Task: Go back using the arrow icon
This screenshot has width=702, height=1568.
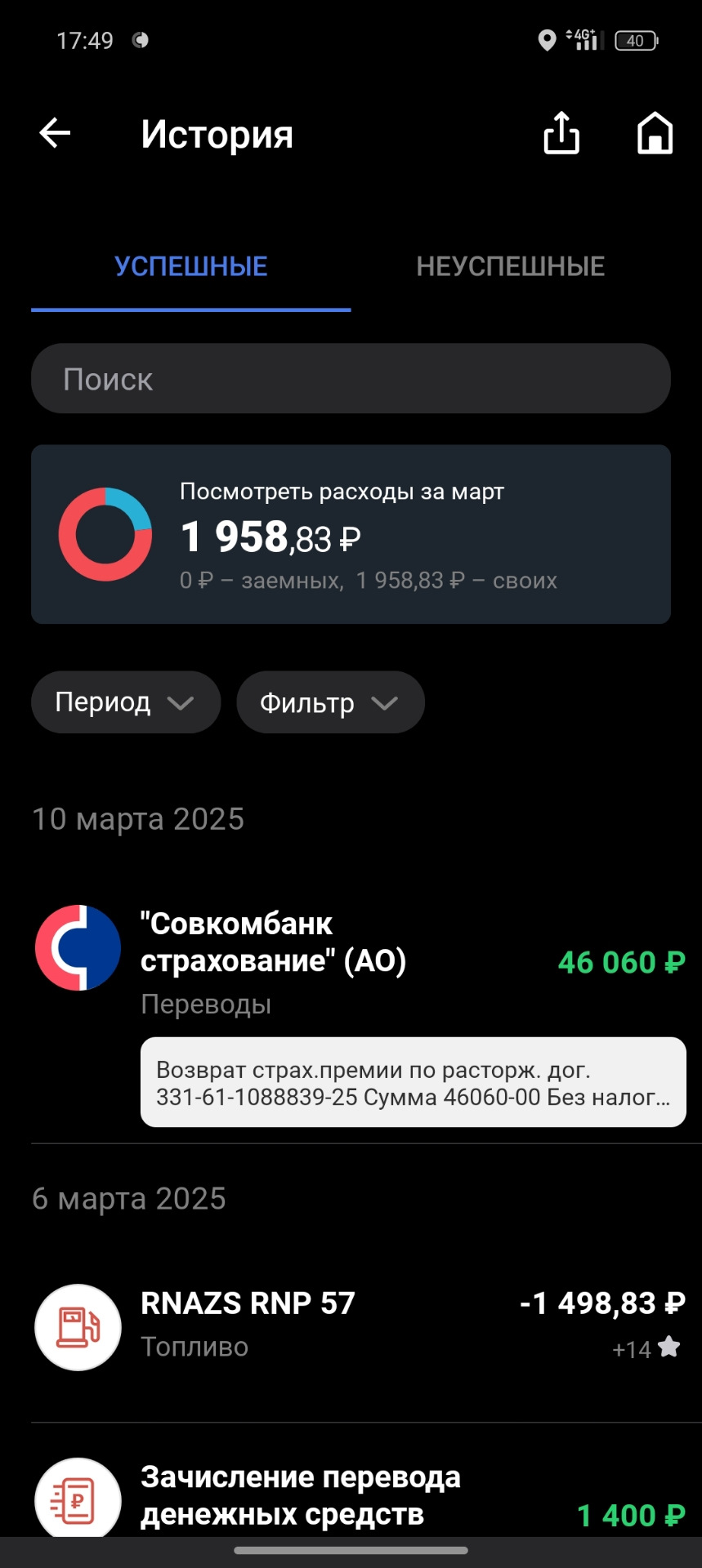Action: click(x=54, y=133)
